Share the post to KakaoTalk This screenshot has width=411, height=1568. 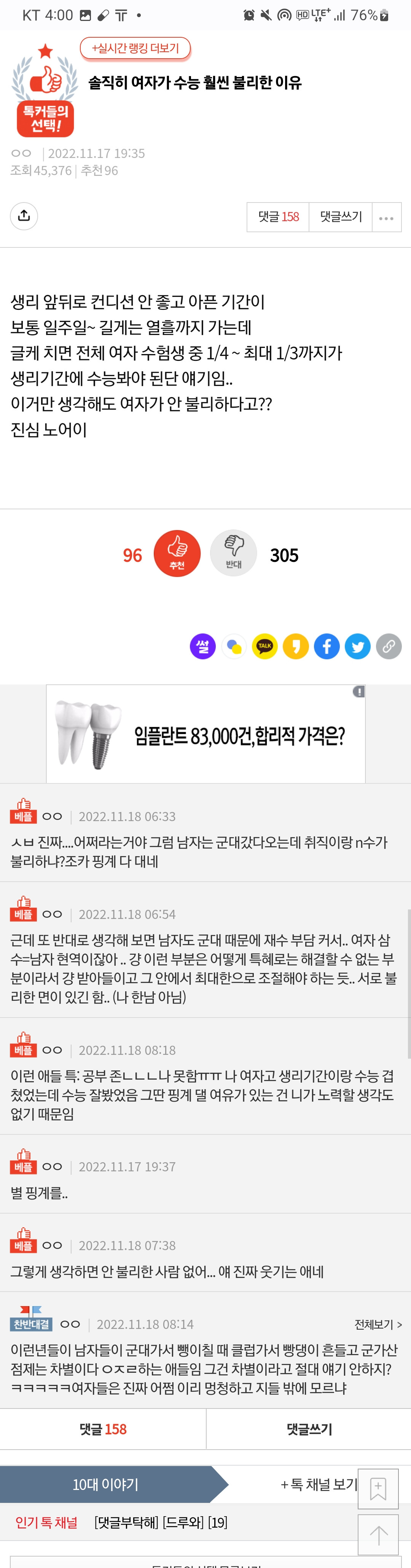coord(265,646)
